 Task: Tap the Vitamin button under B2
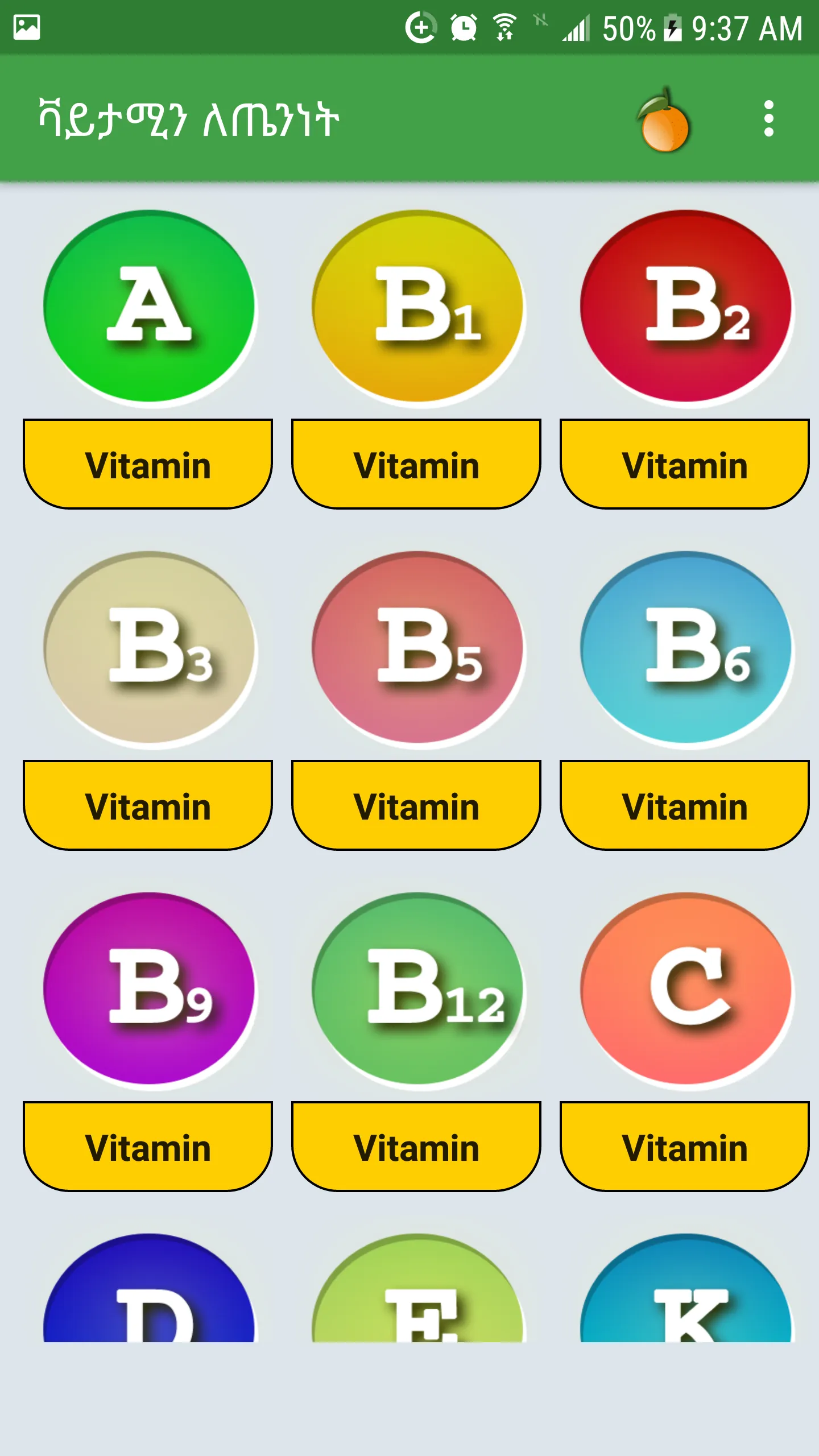[x=685, y=464]
